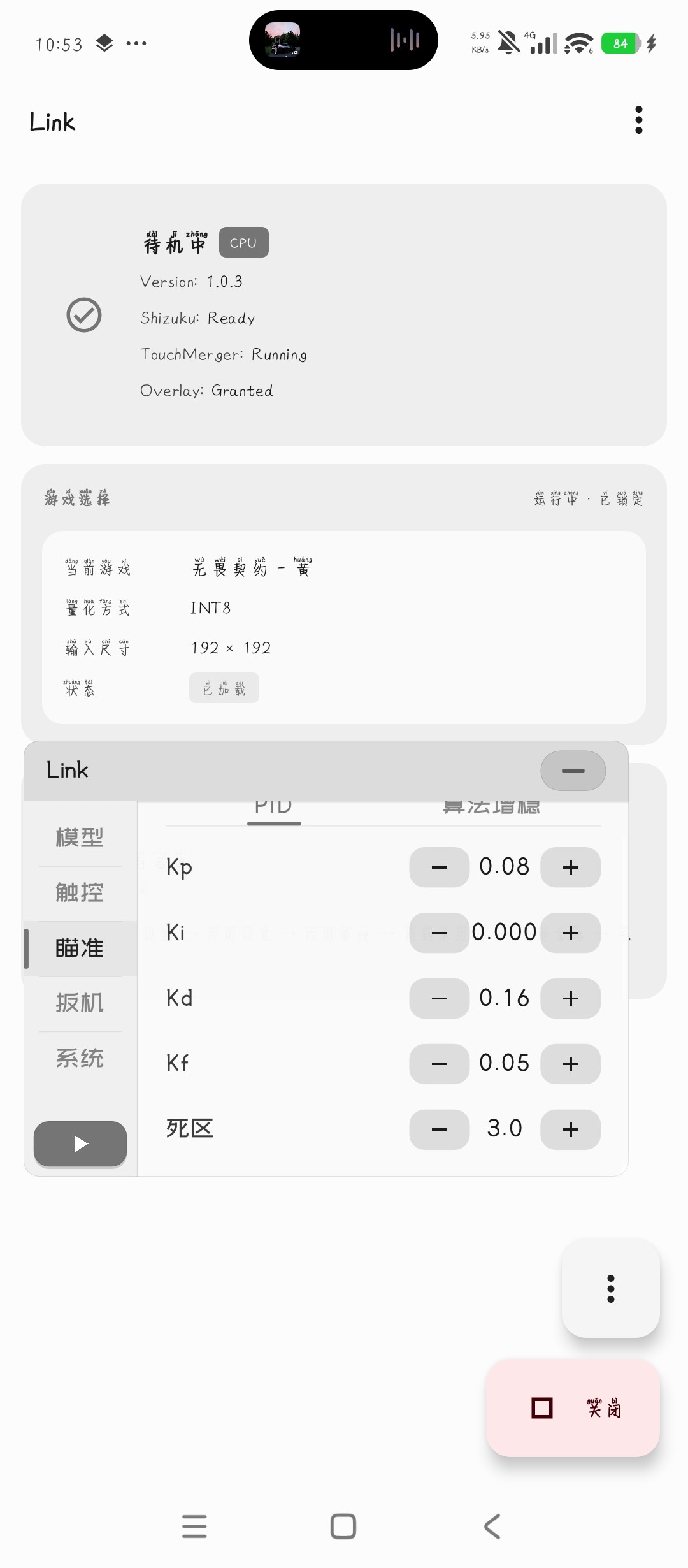The height and width of the screenshot is (1568, 688).
Task: Open the 扳机 section
Action: click(80, 1003)
